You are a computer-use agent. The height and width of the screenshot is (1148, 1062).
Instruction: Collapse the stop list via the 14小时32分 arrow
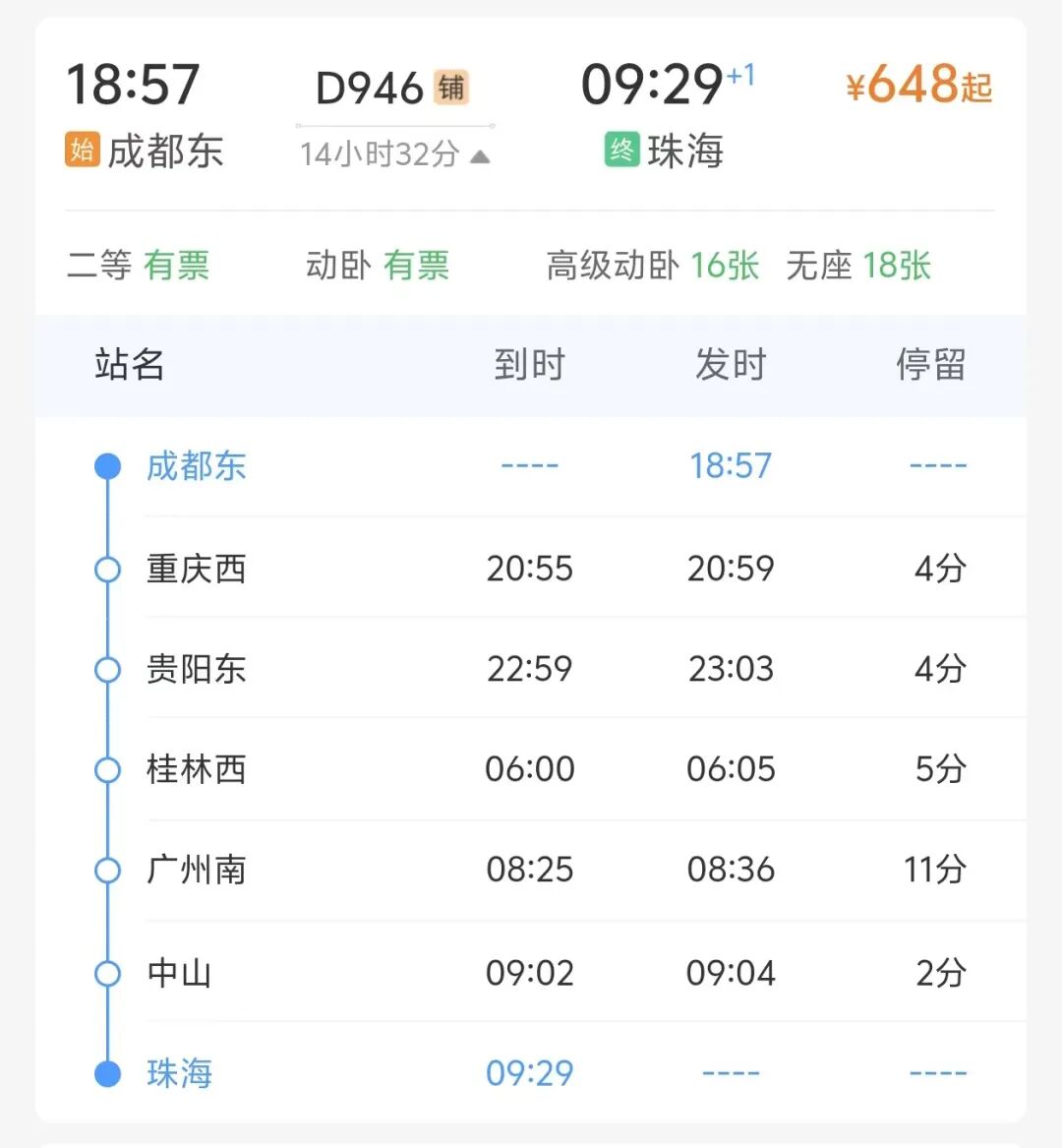point(479,153)
